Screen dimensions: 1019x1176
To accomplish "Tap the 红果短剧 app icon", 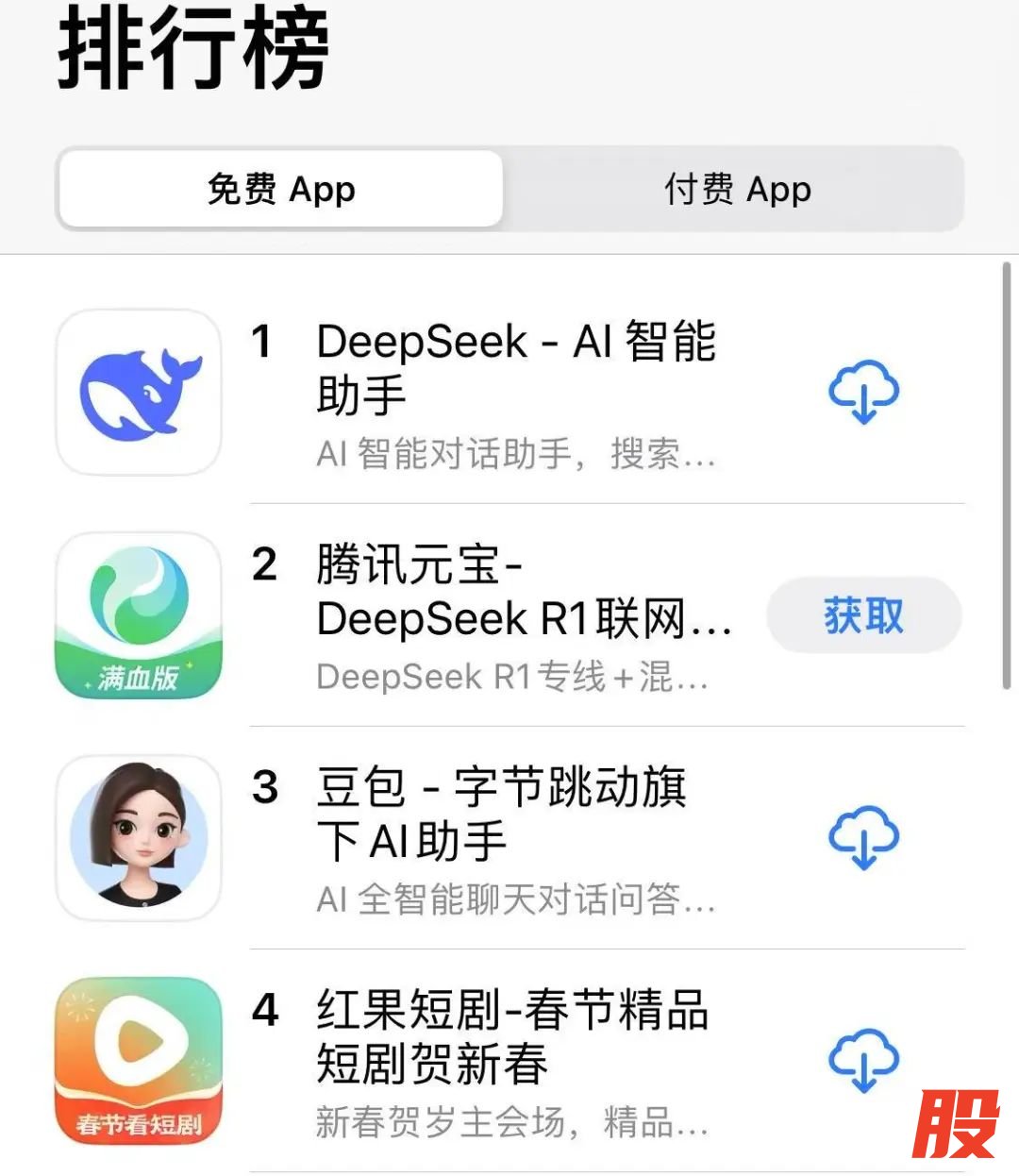I will [x=138, y=1057].
